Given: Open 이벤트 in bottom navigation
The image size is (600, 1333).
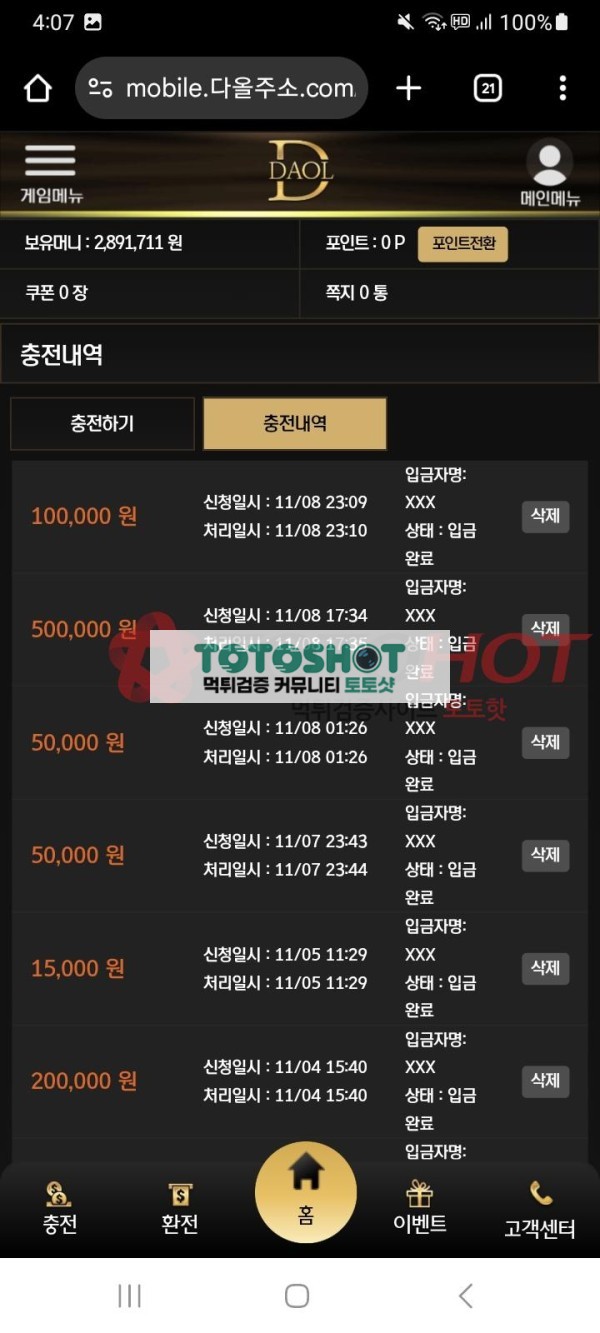Looking at the screenshot, I should (x=420, y=1207).
